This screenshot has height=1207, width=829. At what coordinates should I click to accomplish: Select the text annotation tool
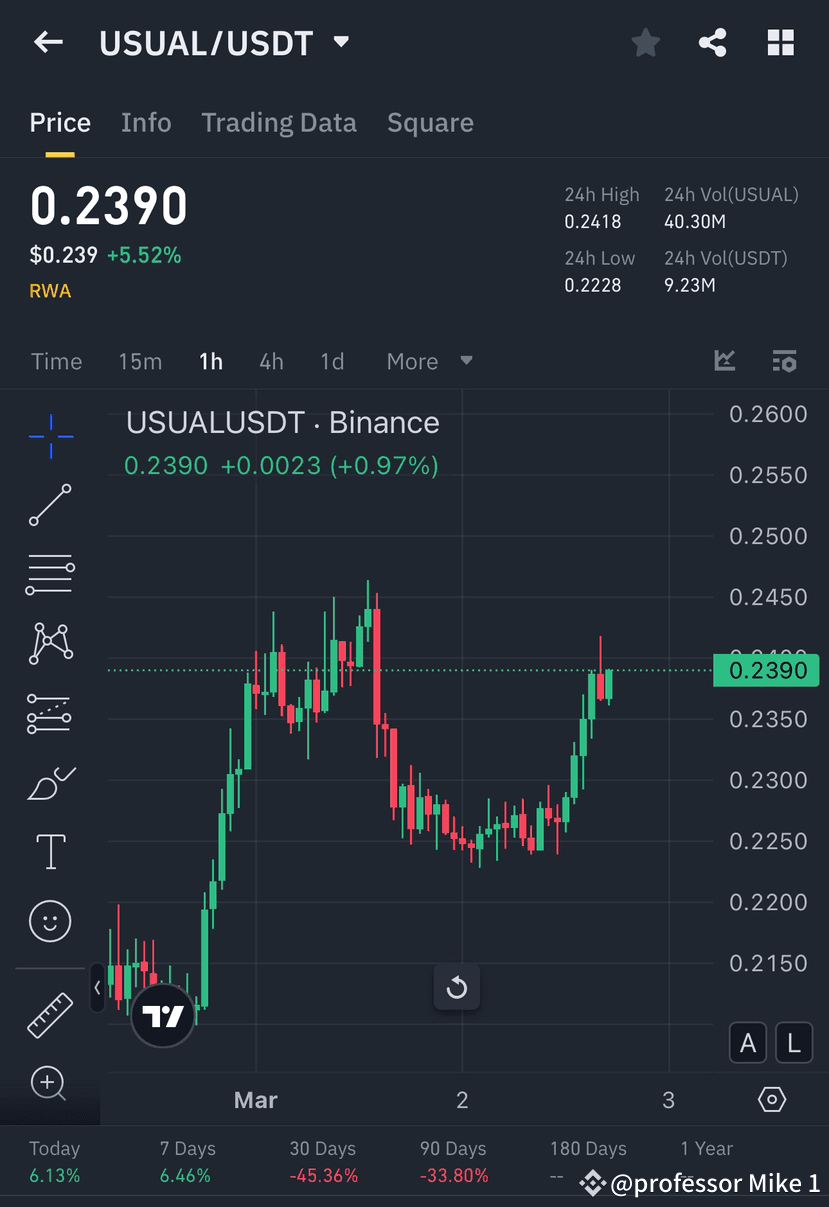pyautogui.click(x=50, y=851)
